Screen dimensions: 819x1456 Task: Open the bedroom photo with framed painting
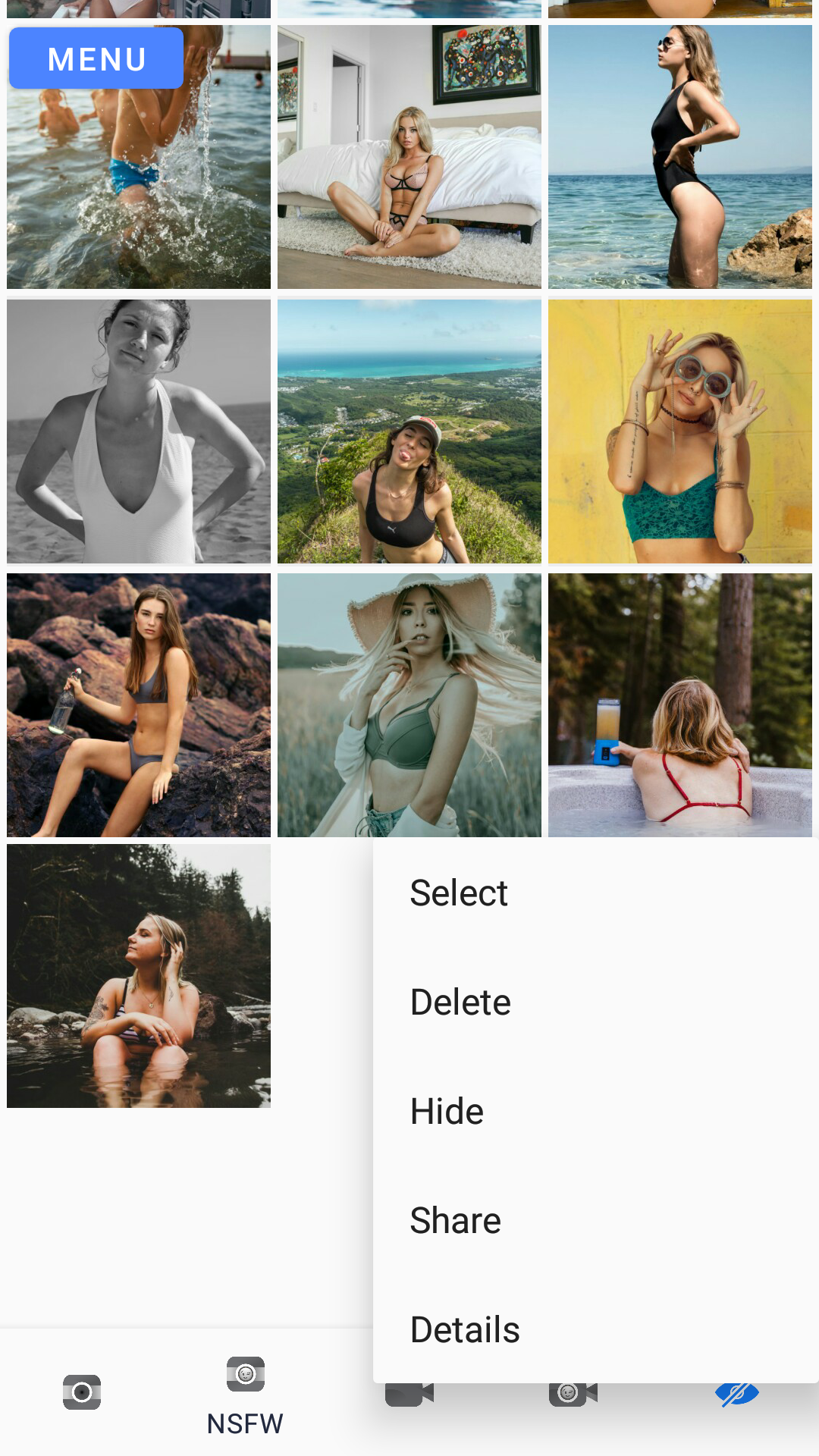(409, 157)
